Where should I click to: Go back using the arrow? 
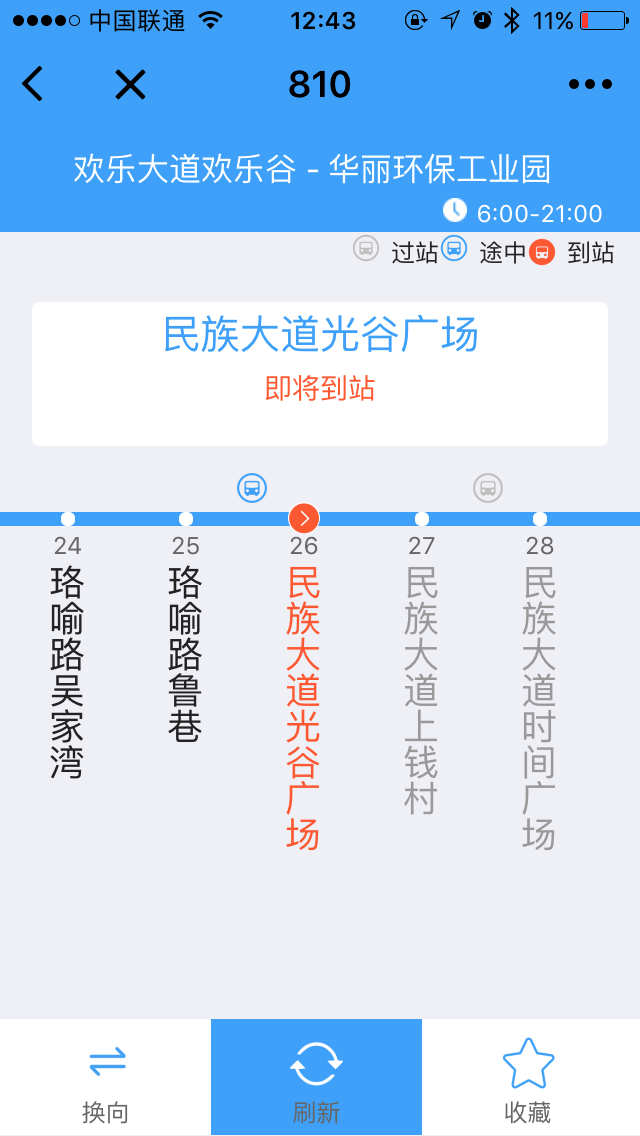point(33,84)
